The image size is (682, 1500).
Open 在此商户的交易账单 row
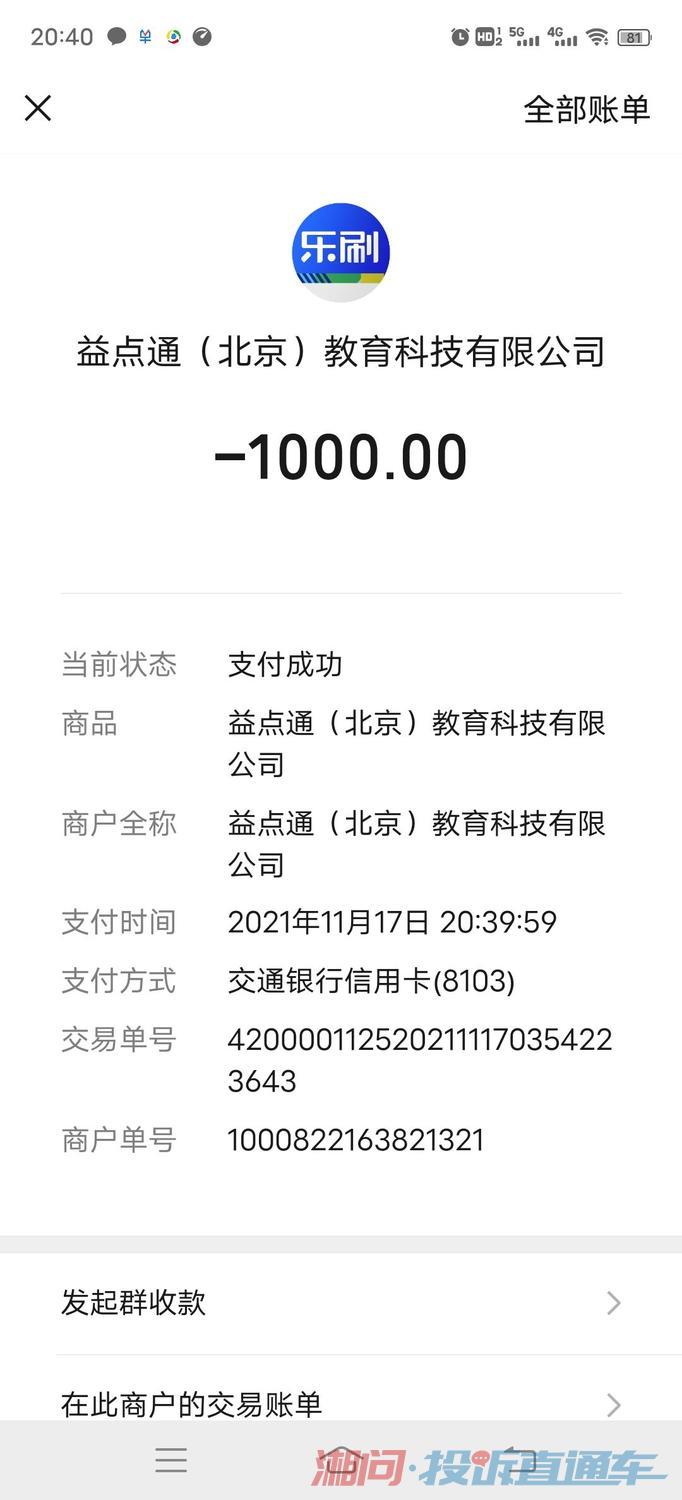pyautogui.click(x=340, y=1403)
